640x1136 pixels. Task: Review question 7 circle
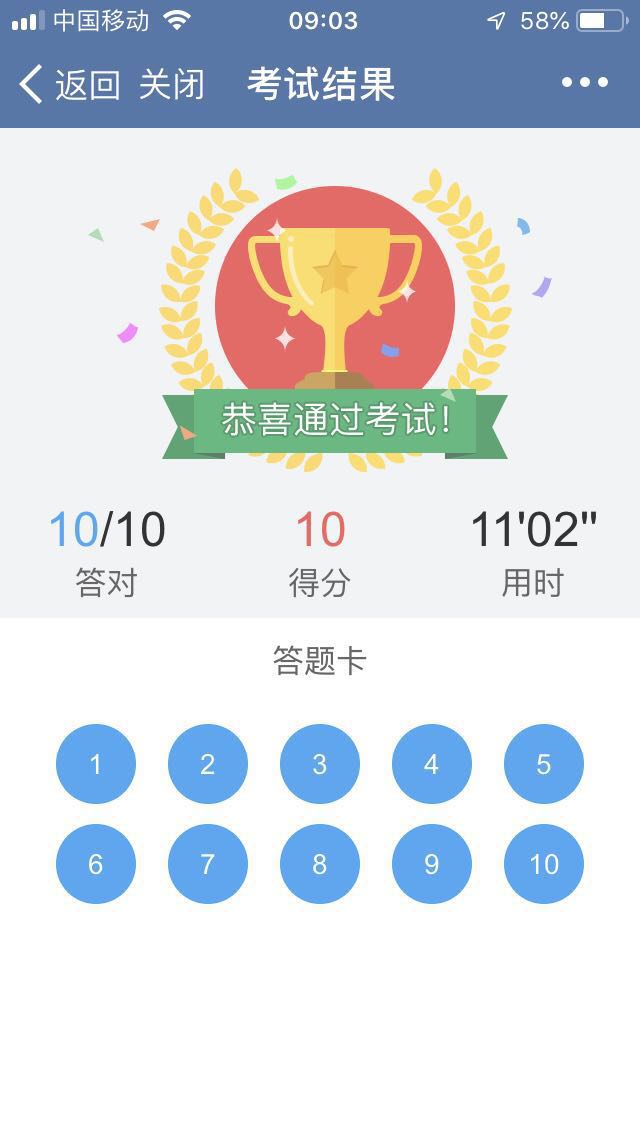(x=208, y=864)
